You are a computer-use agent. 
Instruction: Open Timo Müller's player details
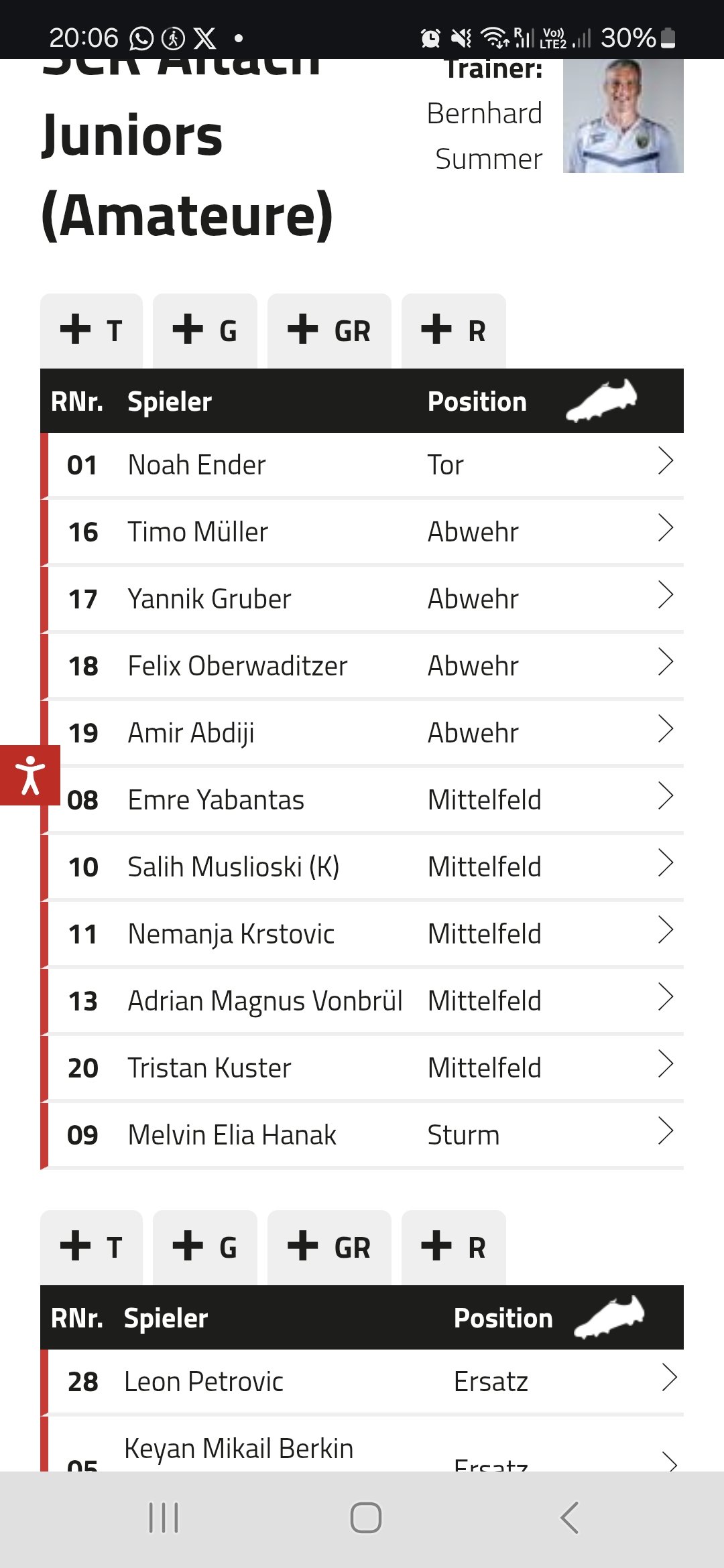coord(362,532)
